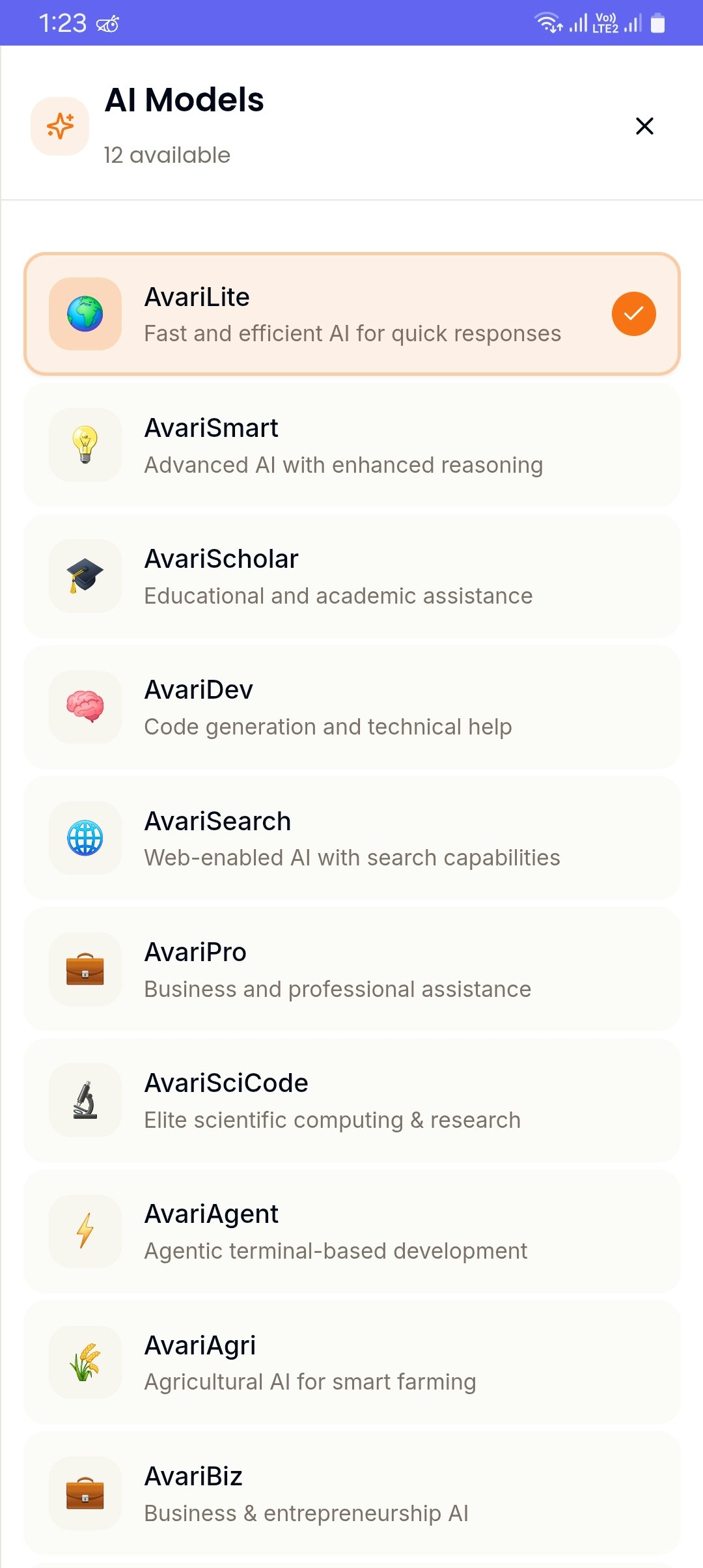Select the AvariSciCode research model
Screen dimensions: 703x1568
(351, 1100)
